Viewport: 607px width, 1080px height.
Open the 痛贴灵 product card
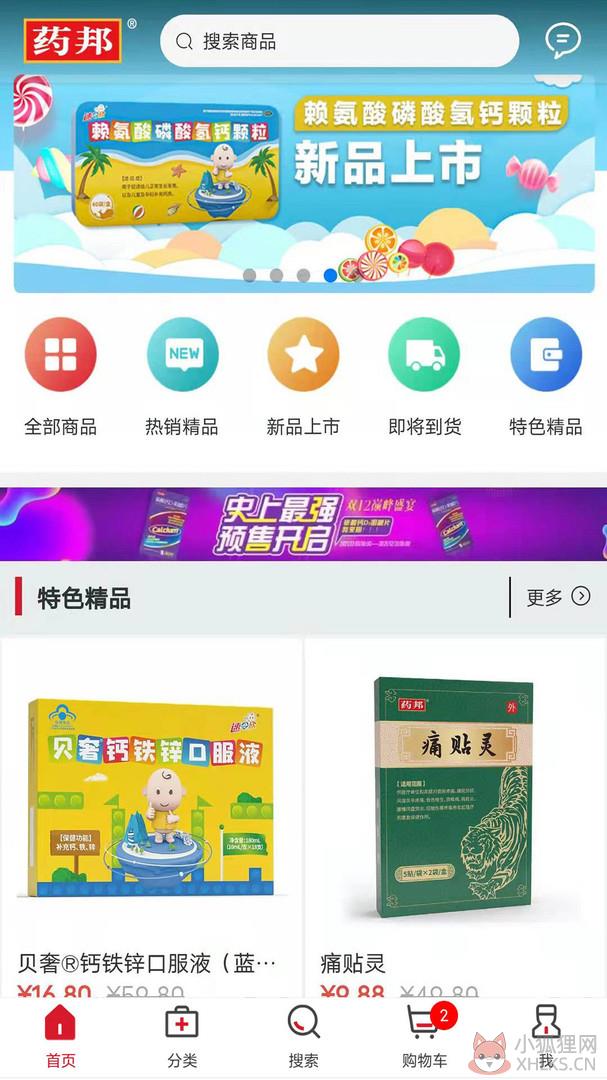455,818
